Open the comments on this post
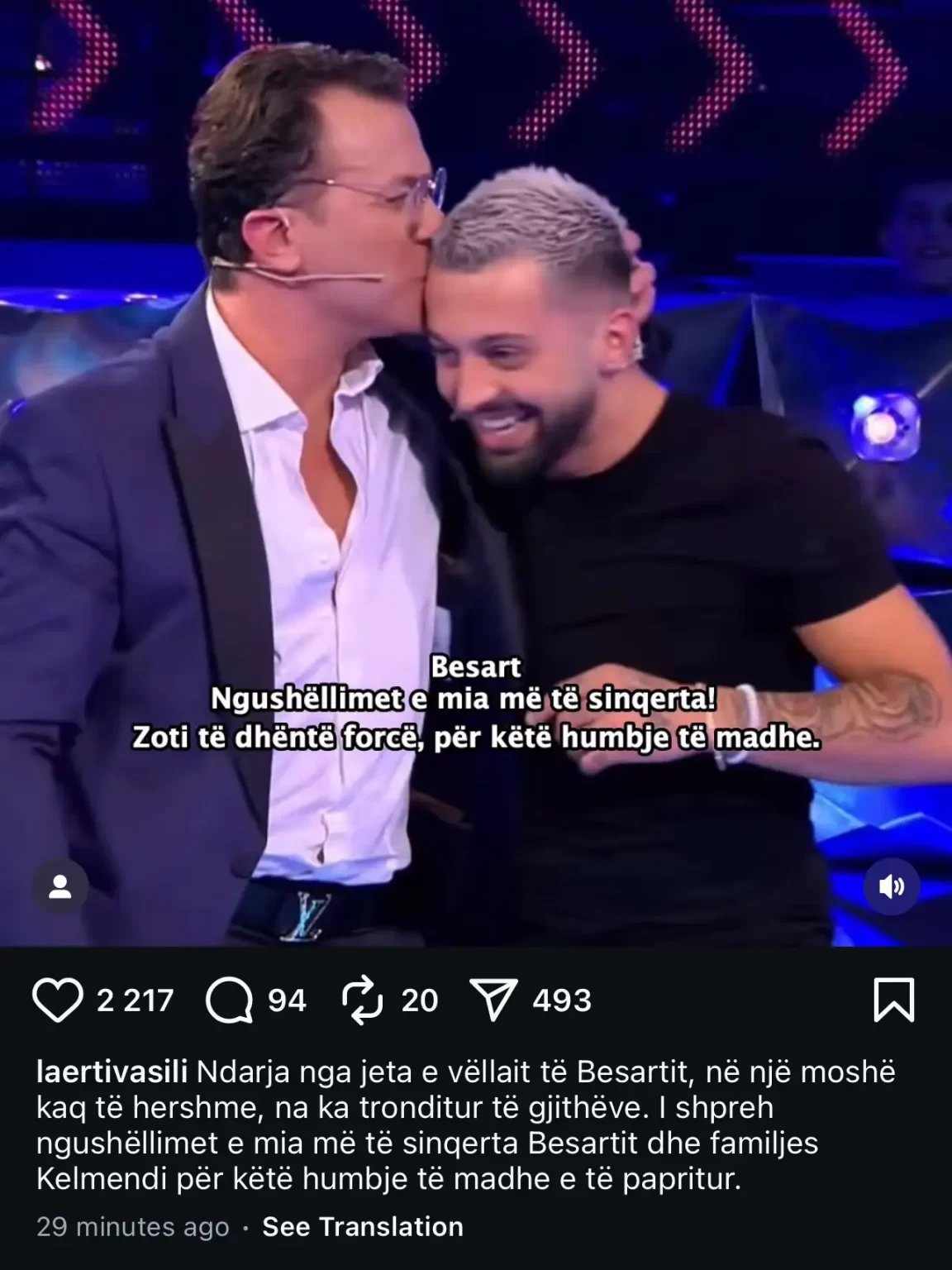 point(229,1000)
